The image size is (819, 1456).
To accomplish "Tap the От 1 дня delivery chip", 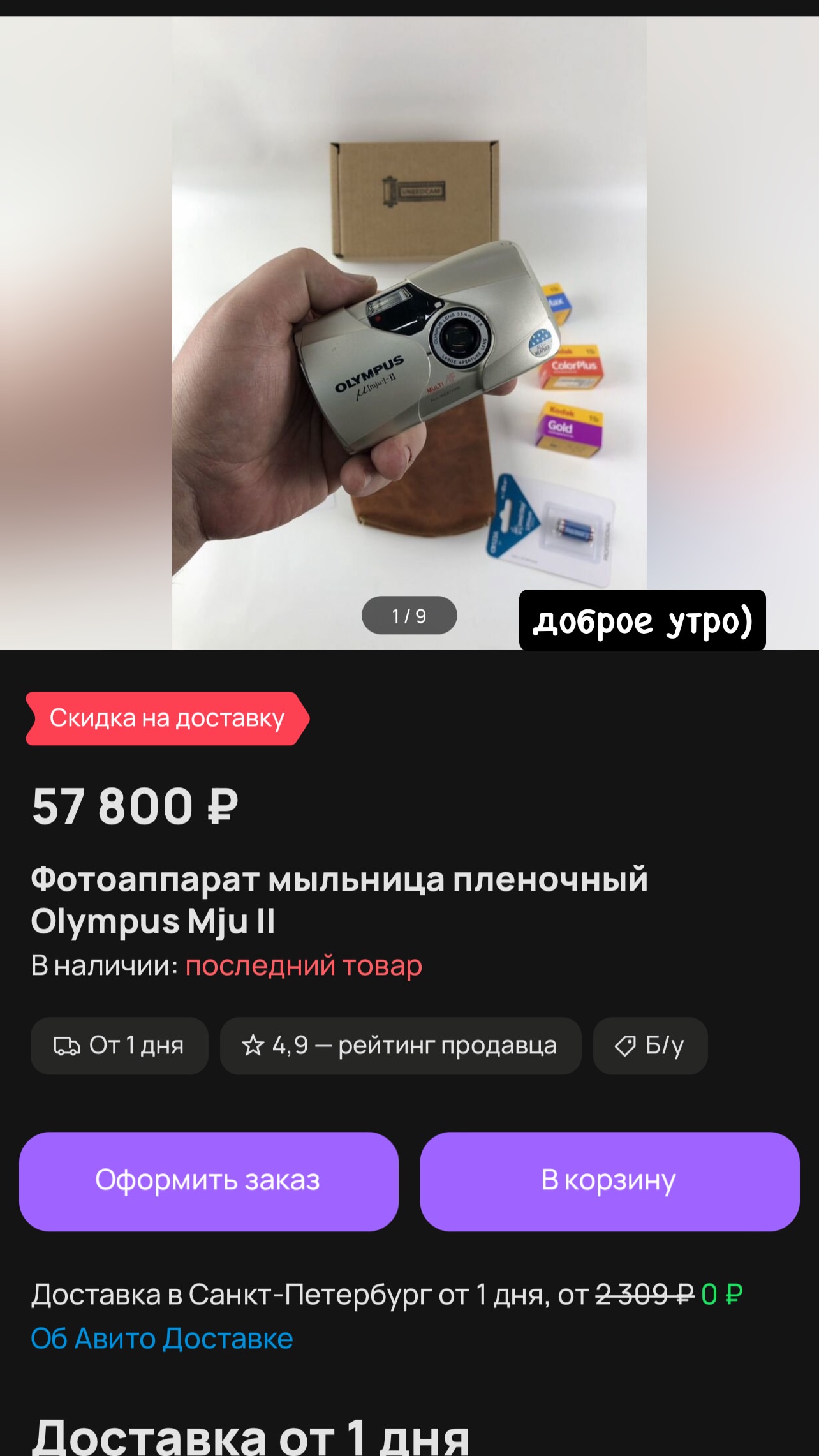I will coord(119,1045).
